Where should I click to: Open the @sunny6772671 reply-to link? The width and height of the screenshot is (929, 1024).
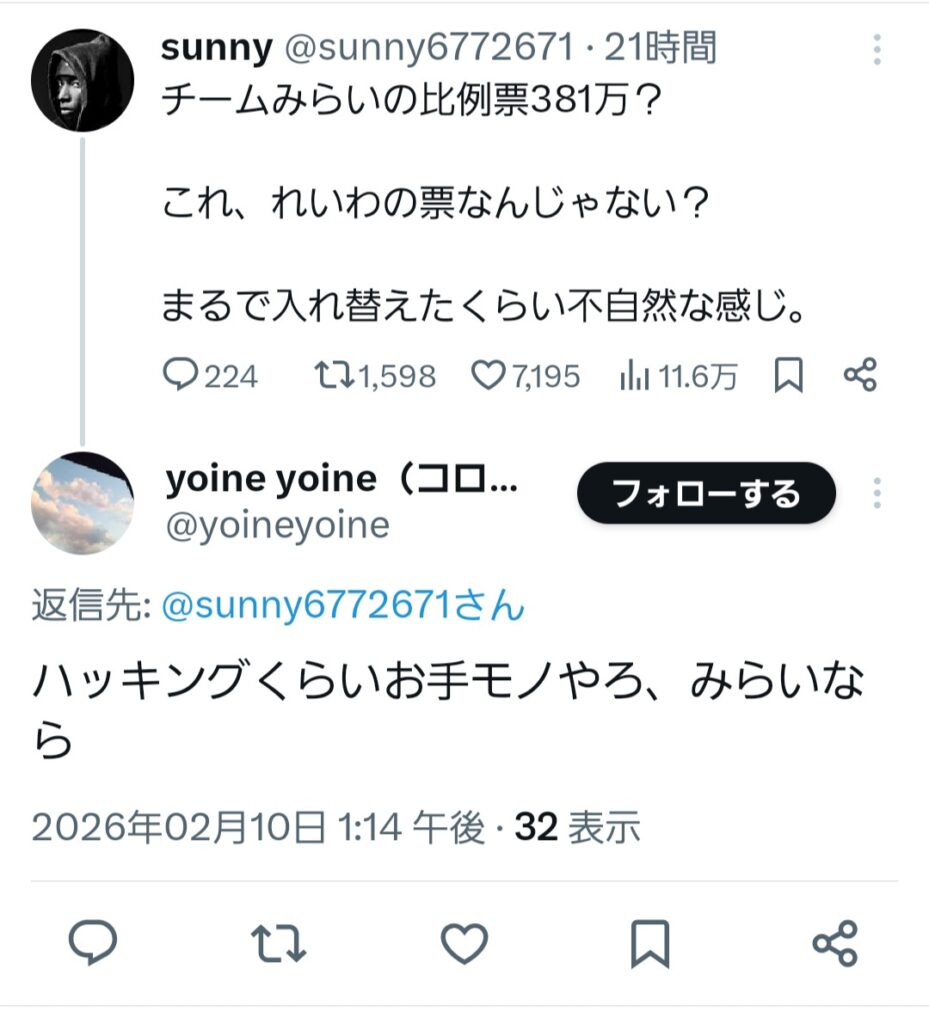[342, 605]
